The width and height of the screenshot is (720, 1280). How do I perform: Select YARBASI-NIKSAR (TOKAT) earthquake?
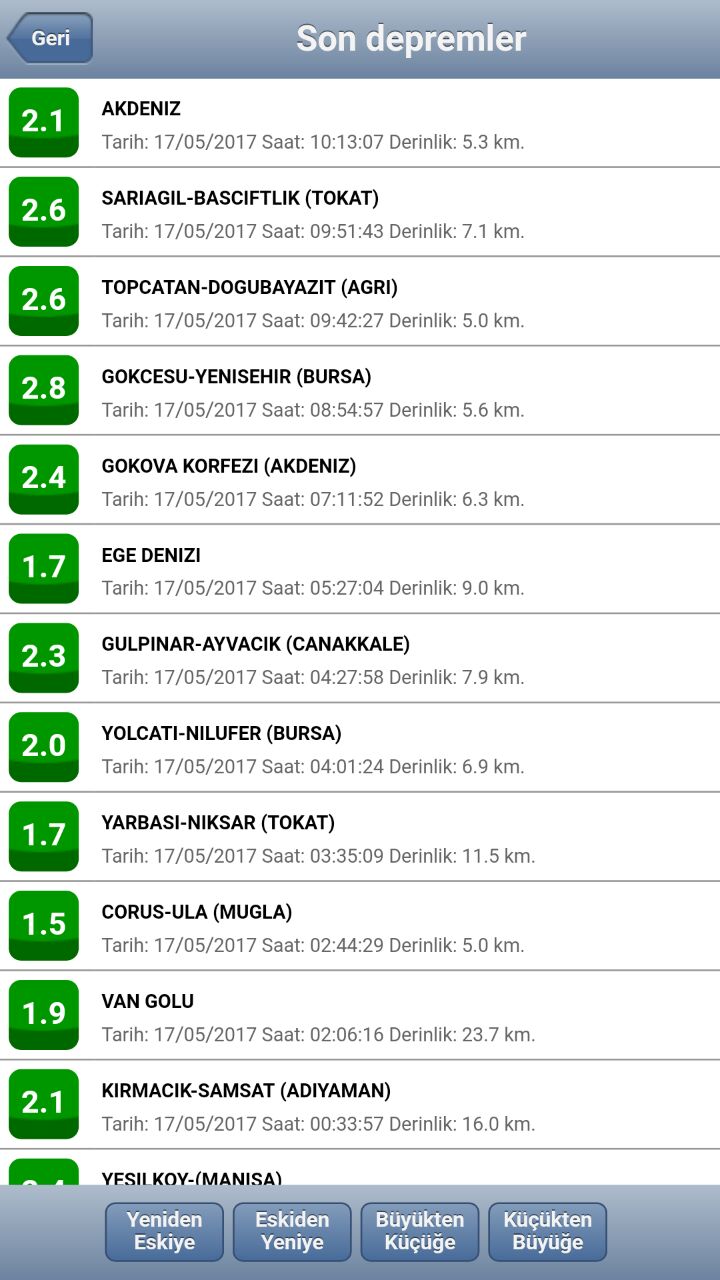coord(360,836)
